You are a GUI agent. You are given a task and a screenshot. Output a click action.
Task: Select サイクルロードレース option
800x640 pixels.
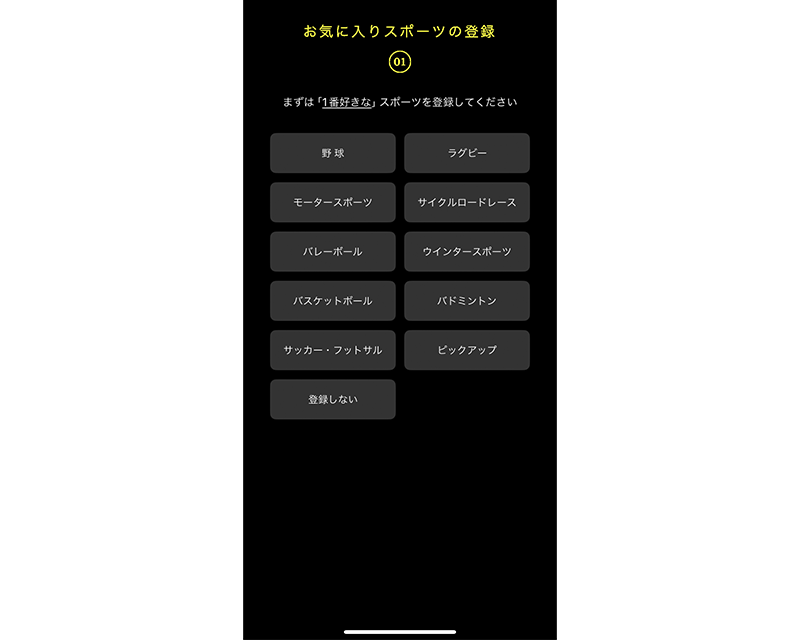(x=467, y=202)
